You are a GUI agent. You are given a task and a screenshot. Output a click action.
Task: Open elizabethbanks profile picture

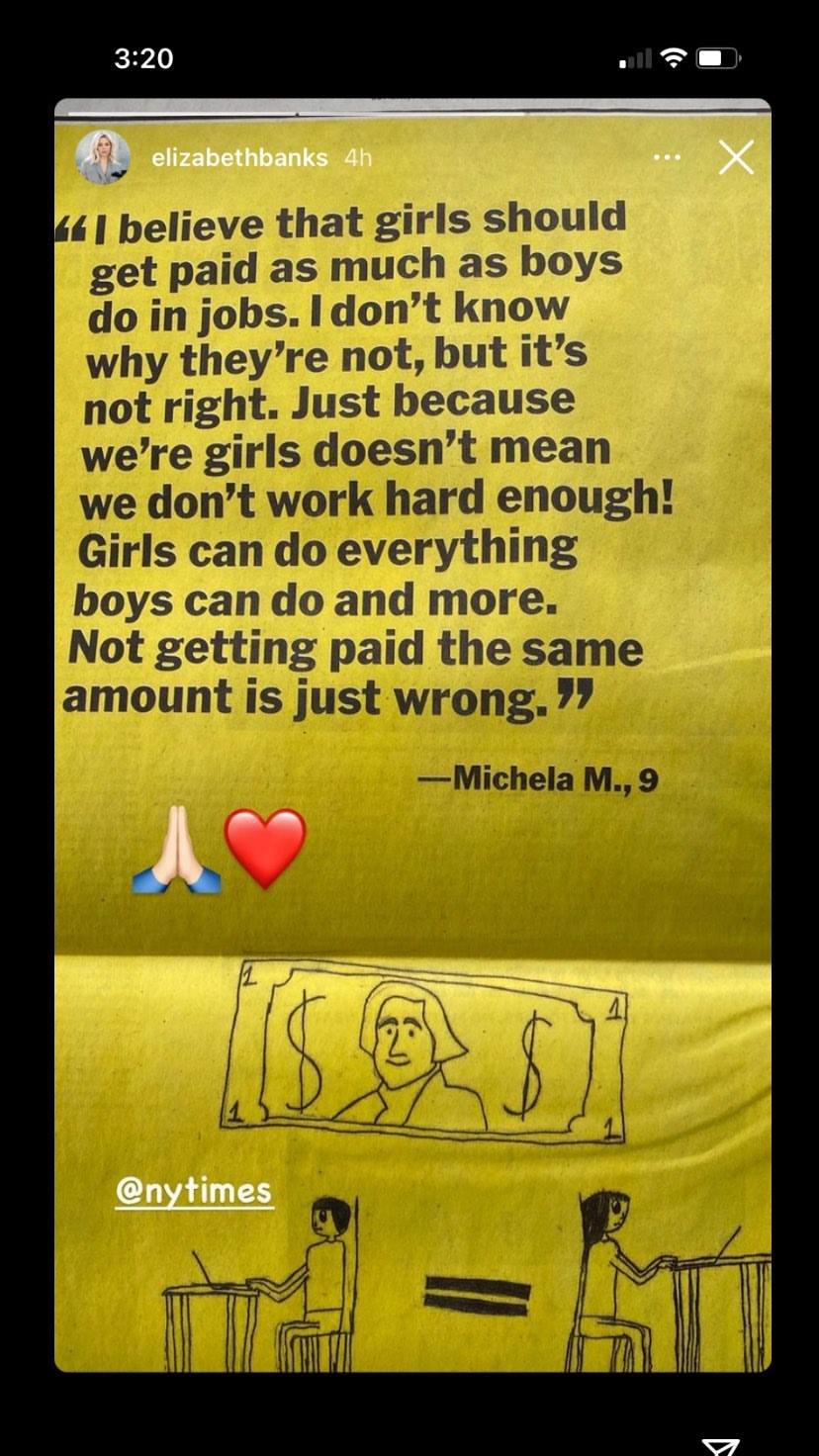point(103,157)
